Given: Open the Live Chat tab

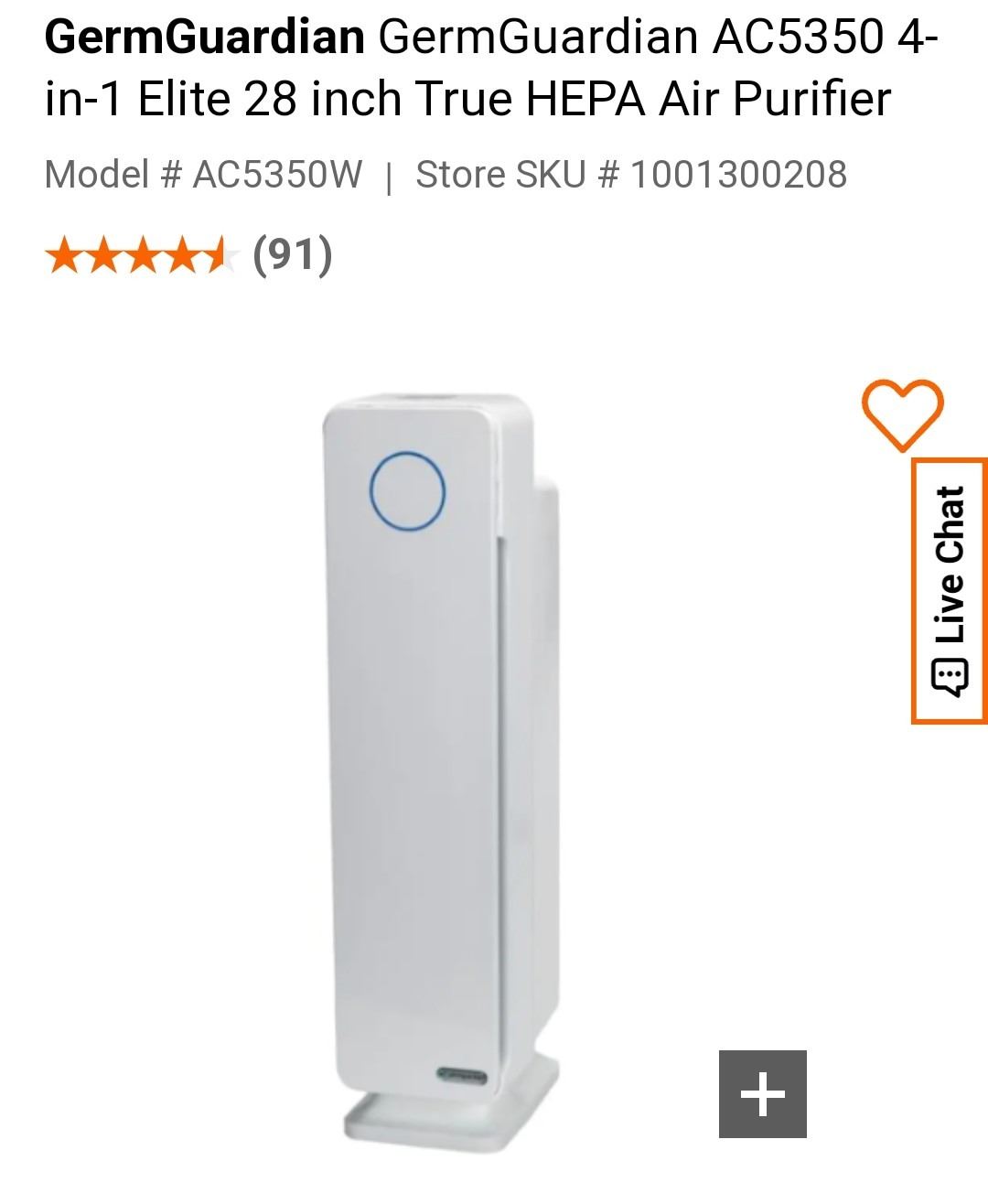Looking at the screenshot, I should pyautogui.click(x=950, y=591).
